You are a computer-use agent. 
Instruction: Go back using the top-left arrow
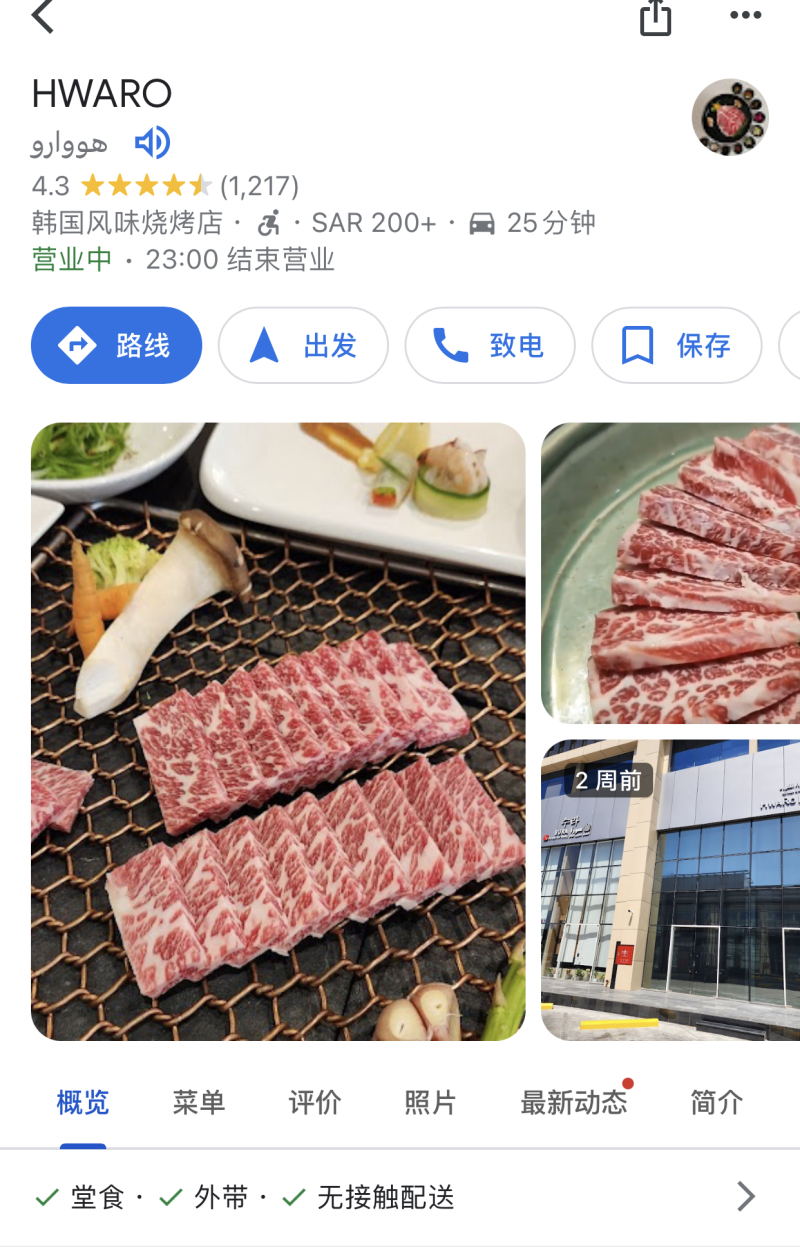[43, 17]
